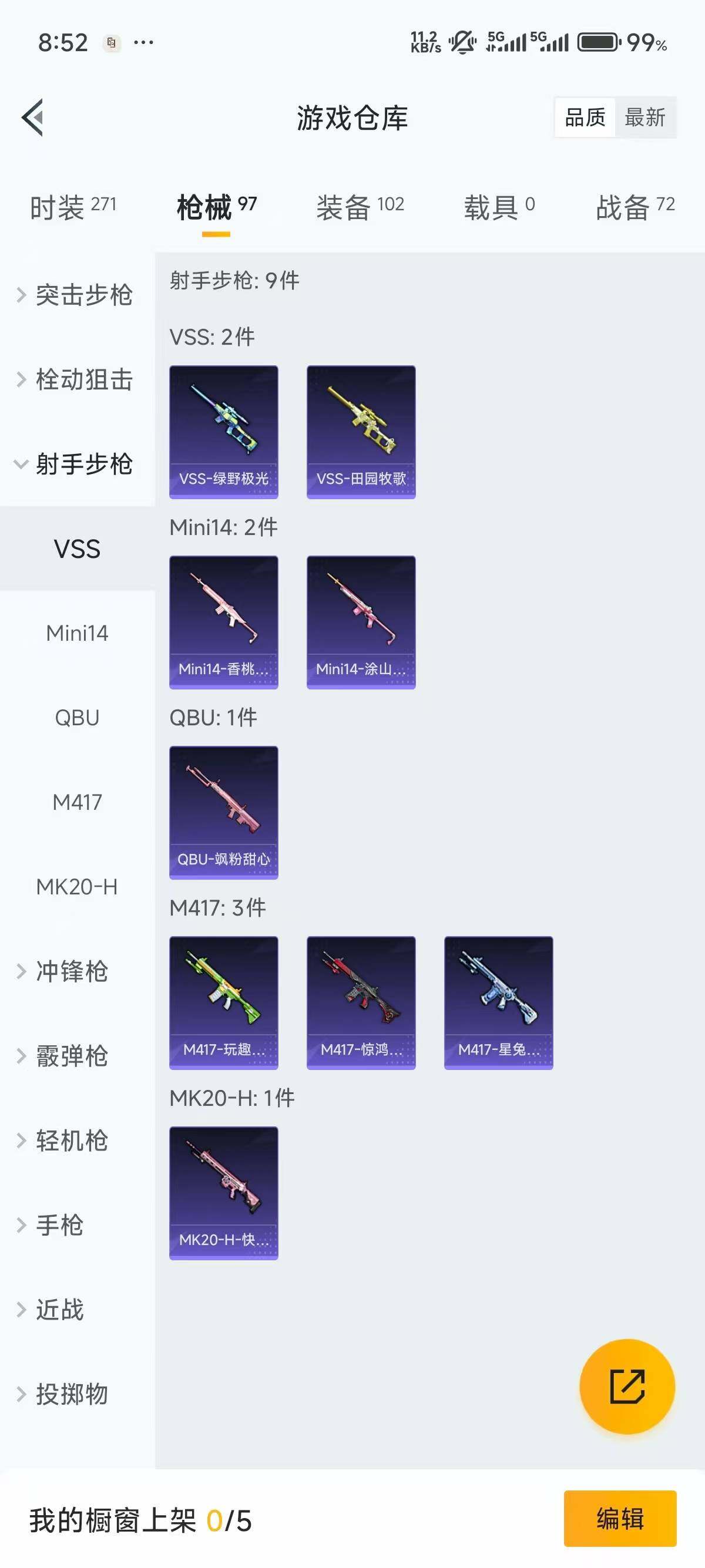This screenshot has height=1568, width=705.
Task: Collapse the 射手步枪 category
Action: coord(84,464)
